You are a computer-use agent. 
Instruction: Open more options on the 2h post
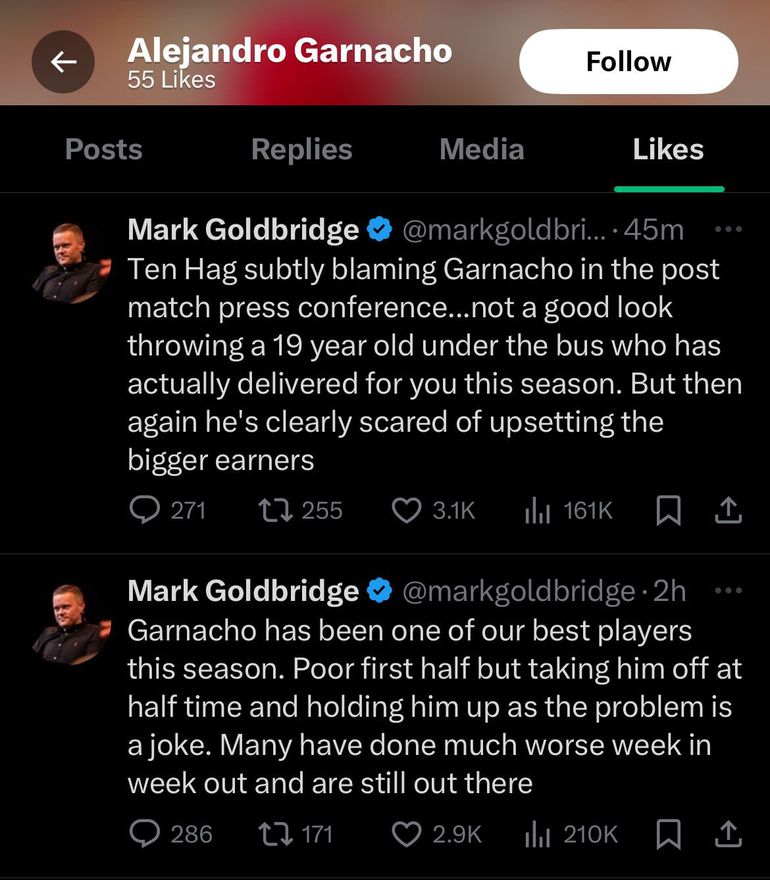pyautogui.click(x=729, y=591)
